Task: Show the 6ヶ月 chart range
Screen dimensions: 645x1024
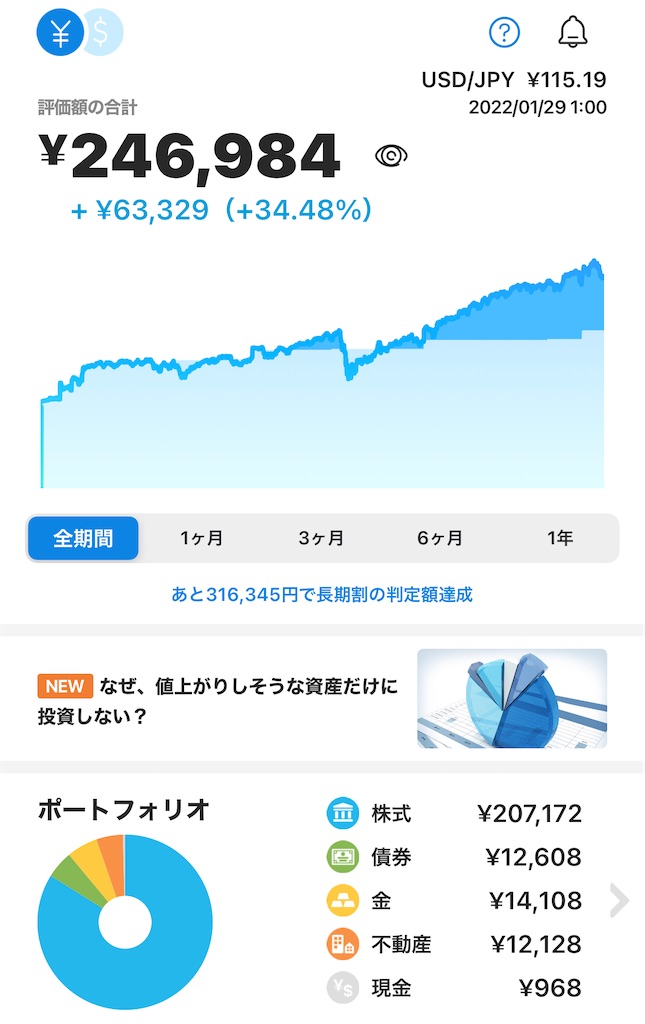Action: click(440, 538)
